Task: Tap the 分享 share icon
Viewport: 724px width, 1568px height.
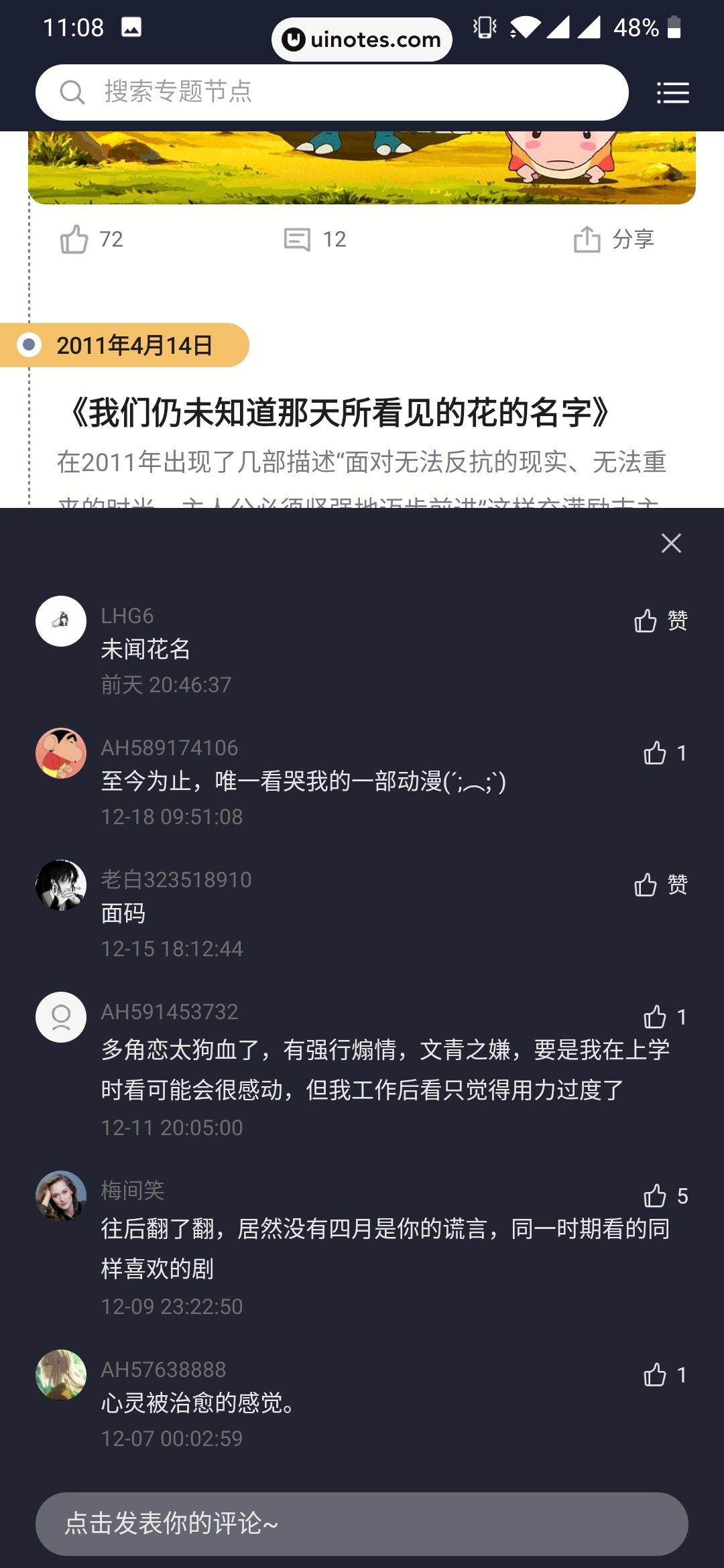Action: pyautogui.click(x=587, y=239)
